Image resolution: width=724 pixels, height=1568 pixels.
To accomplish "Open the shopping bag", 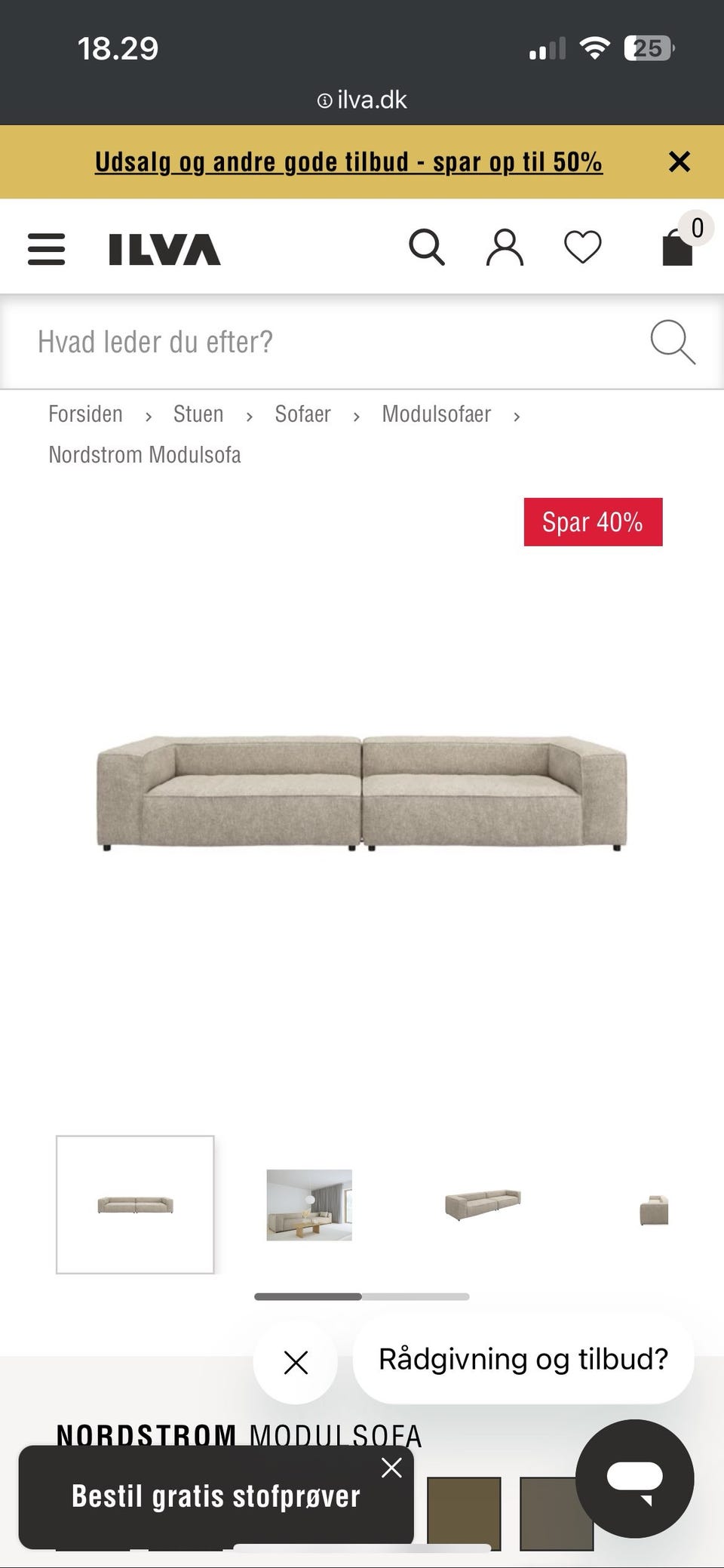I will click(678, 247).
